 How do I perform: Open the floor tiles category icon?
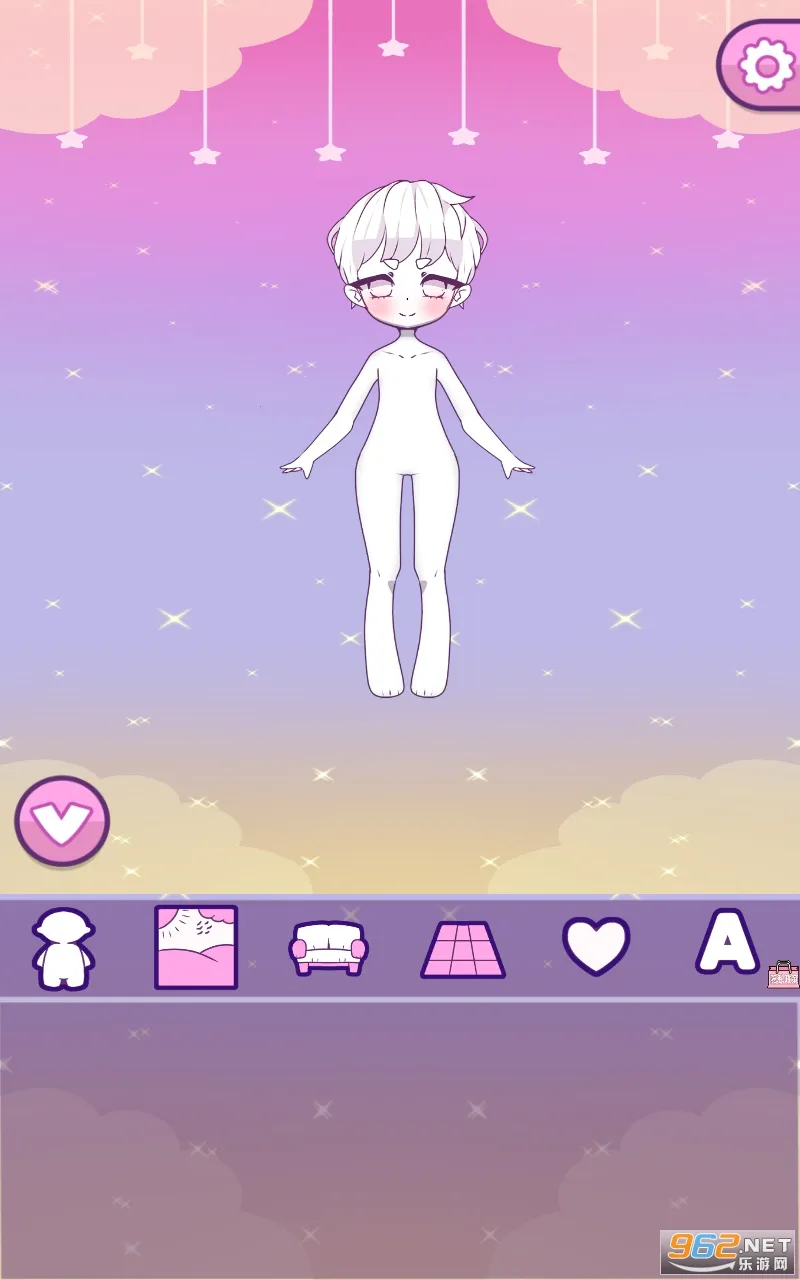tap(463, 947)
